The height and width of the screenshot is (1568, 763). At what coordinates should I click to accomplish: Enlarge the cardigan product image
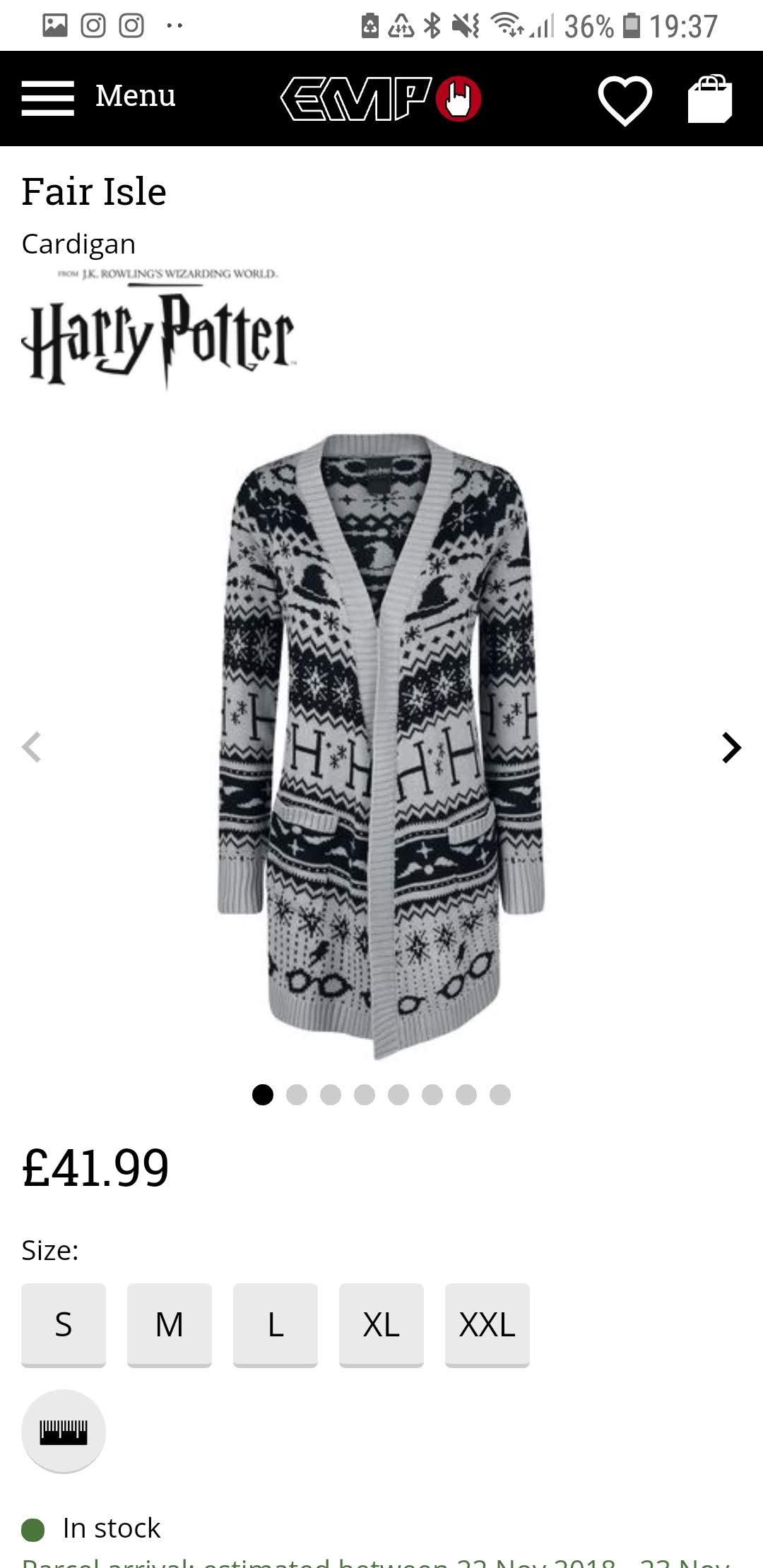(x=381, y=745)
